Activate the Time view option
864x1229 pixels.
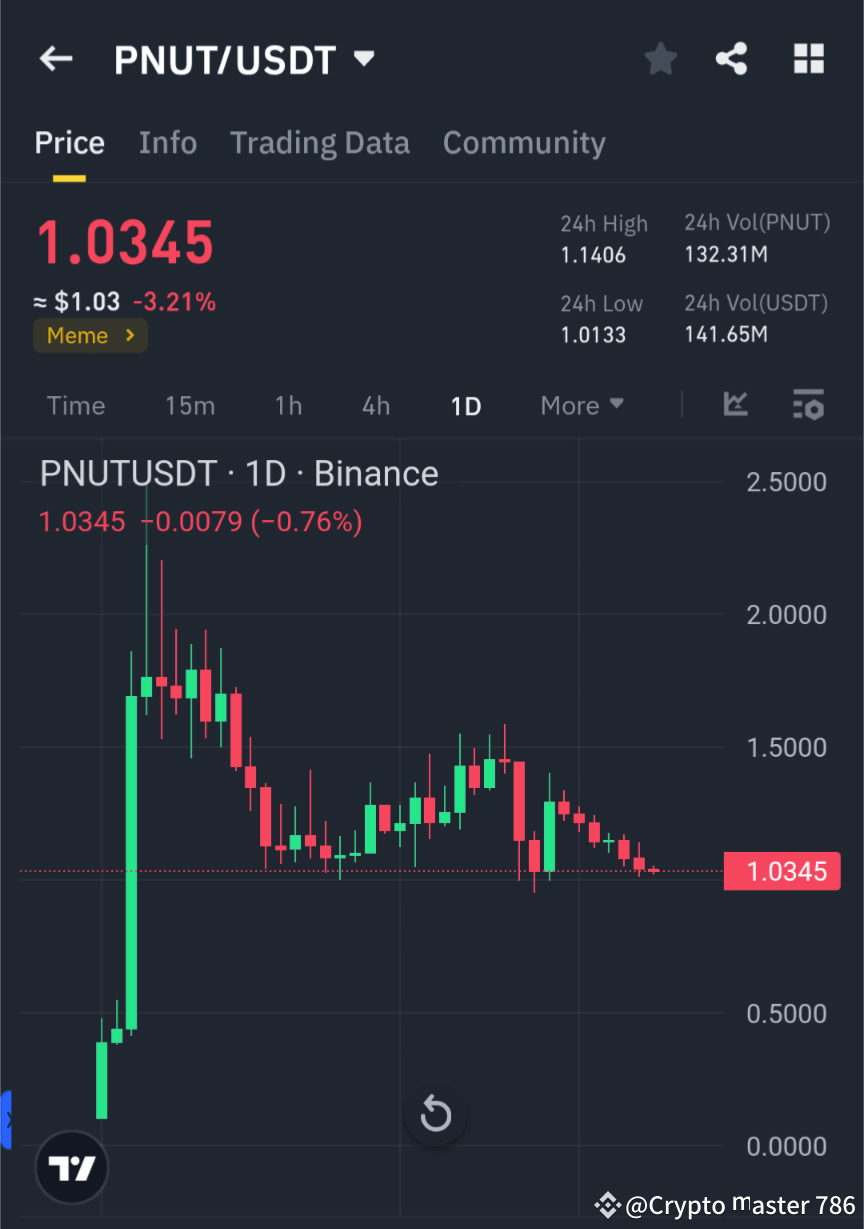click(76, 405)
